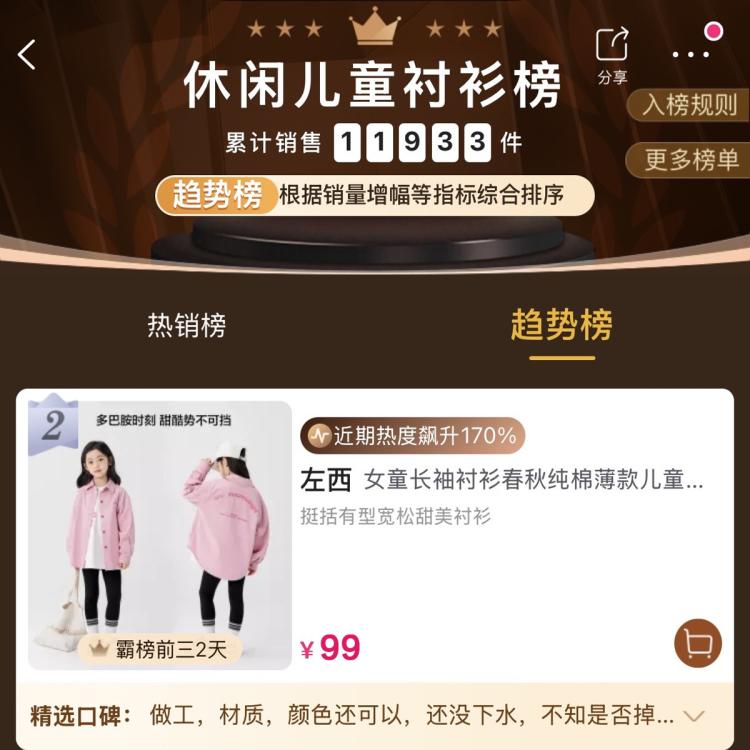Screen dimensions: 750x750
Task: View 更多榜单 more rankings
Action: click(x=688, y=160)
